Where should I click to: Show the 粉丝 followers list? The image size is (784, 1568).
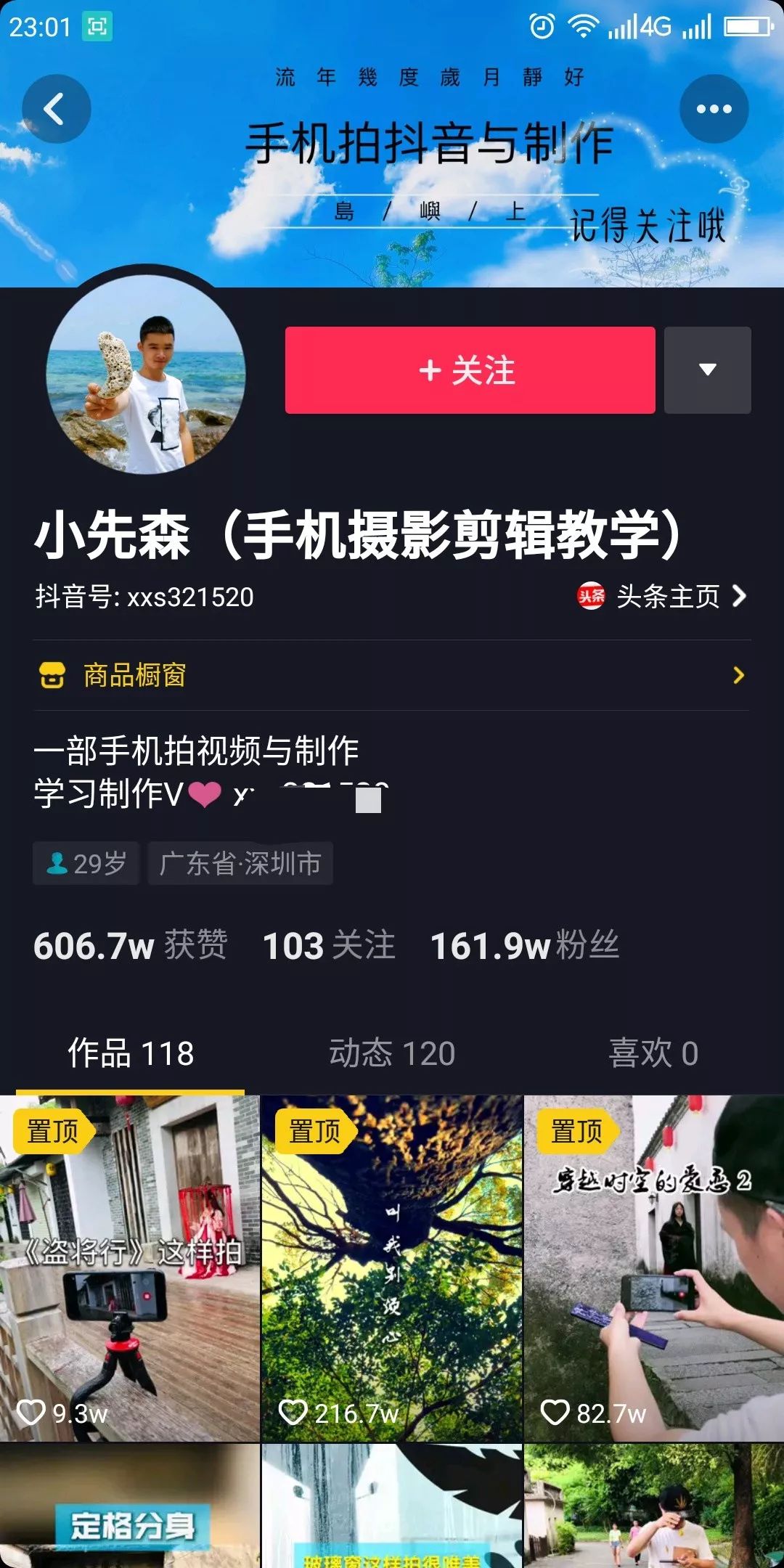coord(524,946)
